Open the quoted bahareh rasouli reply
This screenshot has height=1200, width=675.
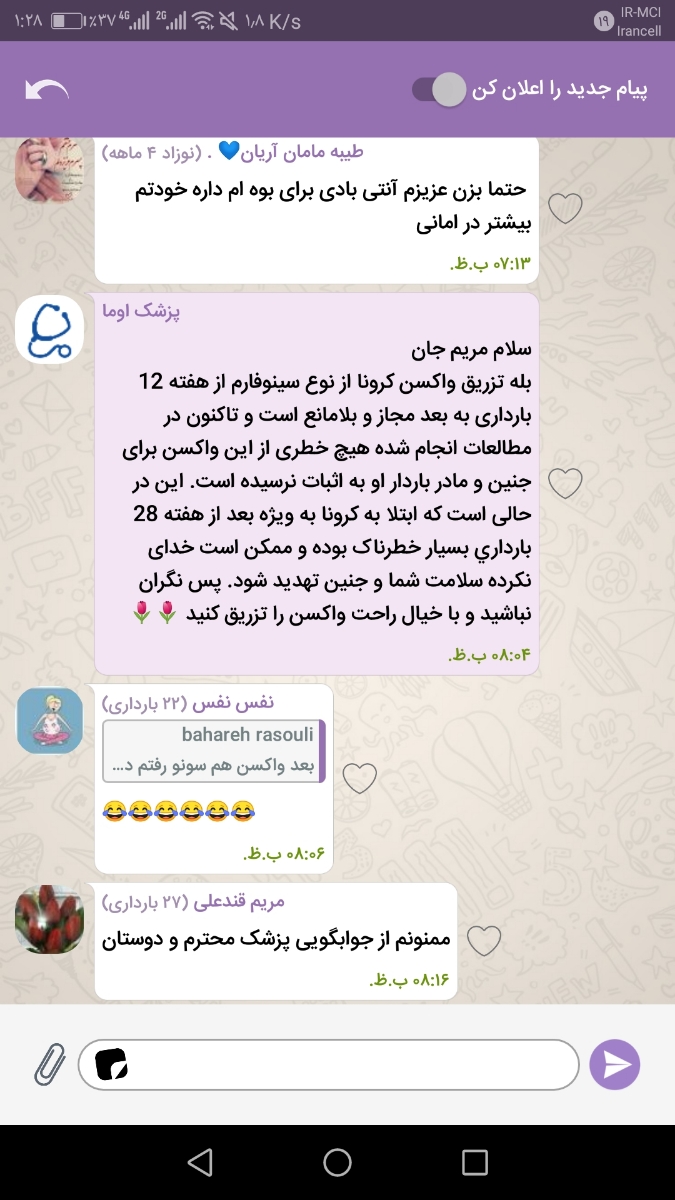pyautogui.click(x=214, y=751)
